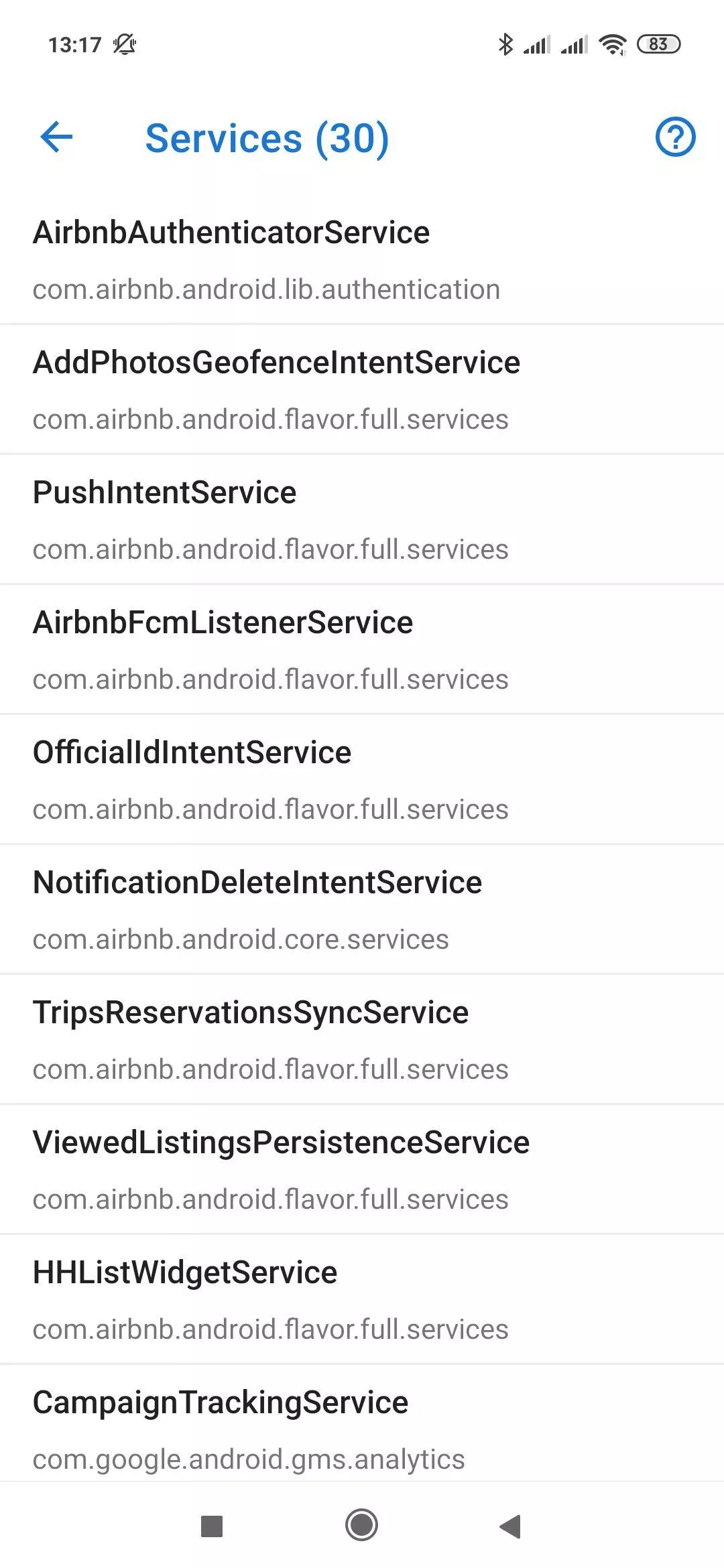Tap the OfficialIdIntentService row

point(362,780)
